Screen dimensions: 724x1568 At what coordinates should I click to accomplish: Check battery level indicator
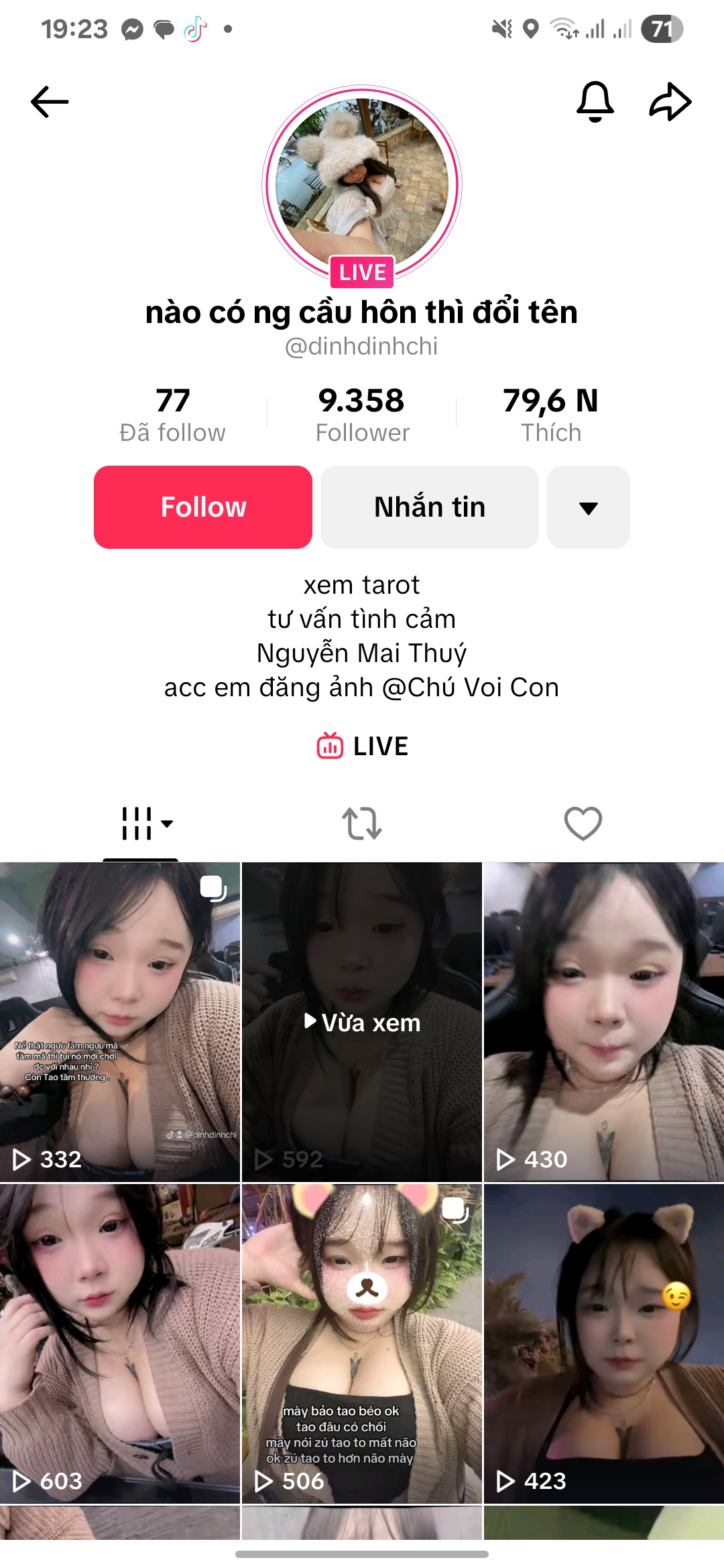pyautogui.click(x=662, y=28)
